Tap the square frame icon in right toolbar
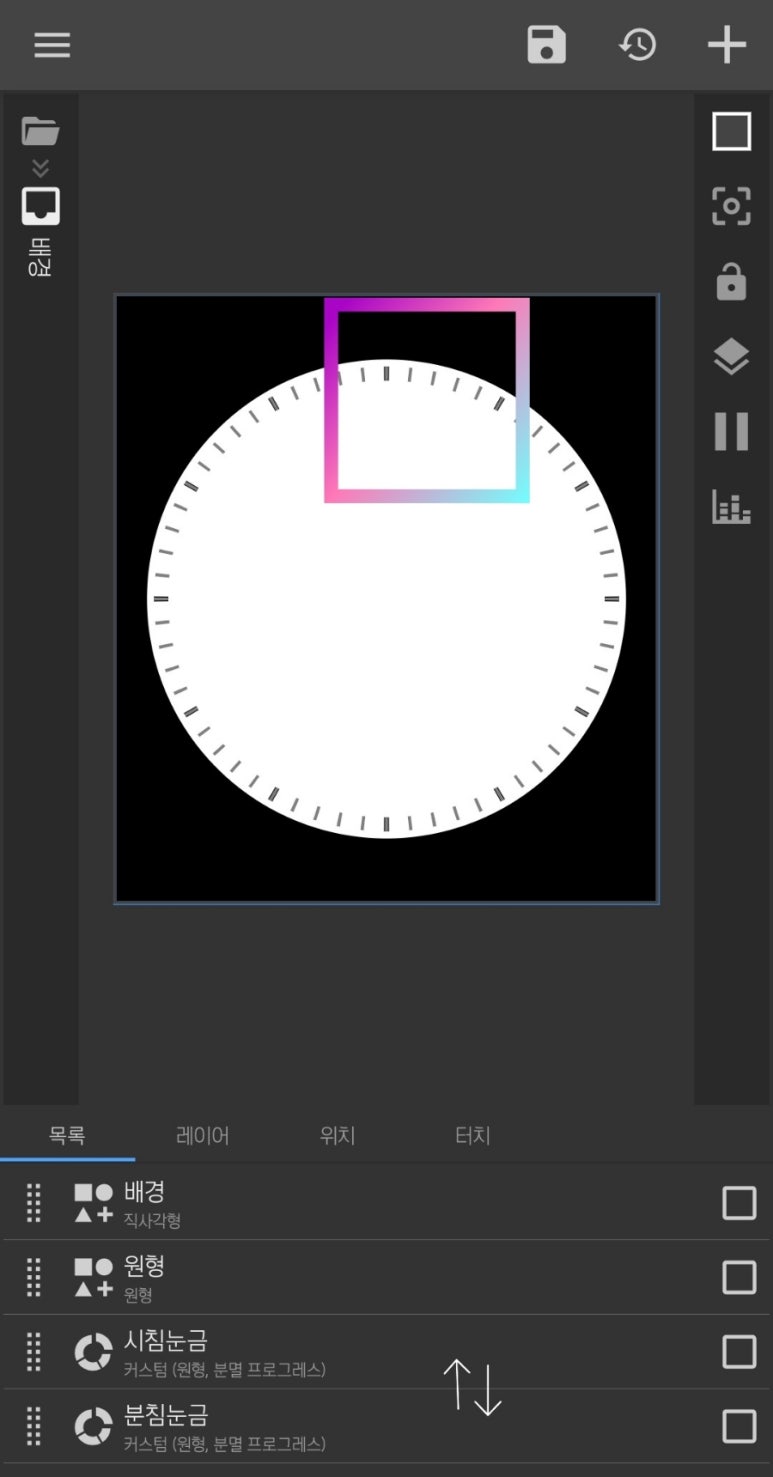Viewport: 773px width, 1477px height. (731, 131)
